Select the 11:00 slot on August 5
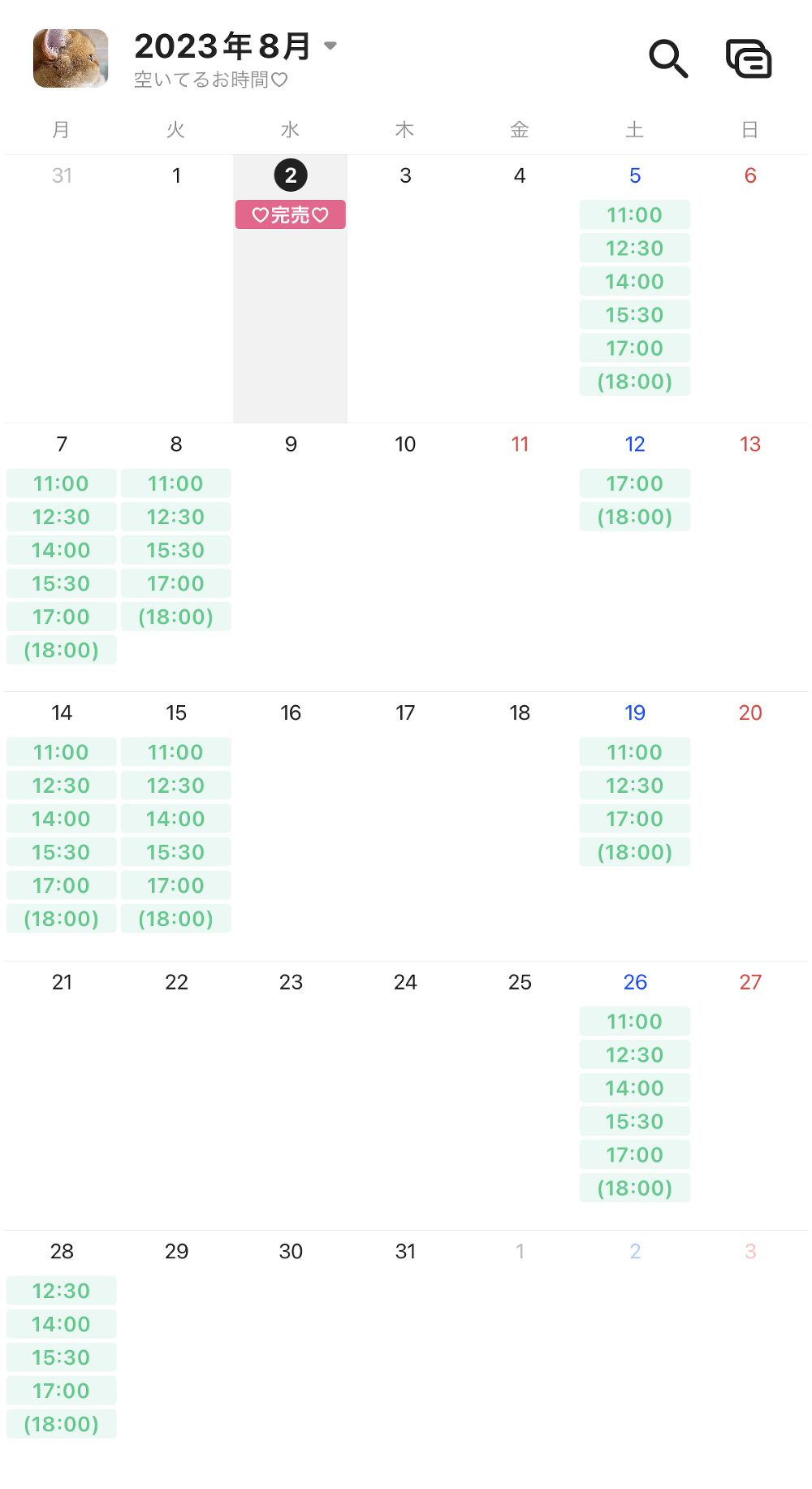Screen dimensions: 812x1489 pyautogui.click(x=635, y=214)
